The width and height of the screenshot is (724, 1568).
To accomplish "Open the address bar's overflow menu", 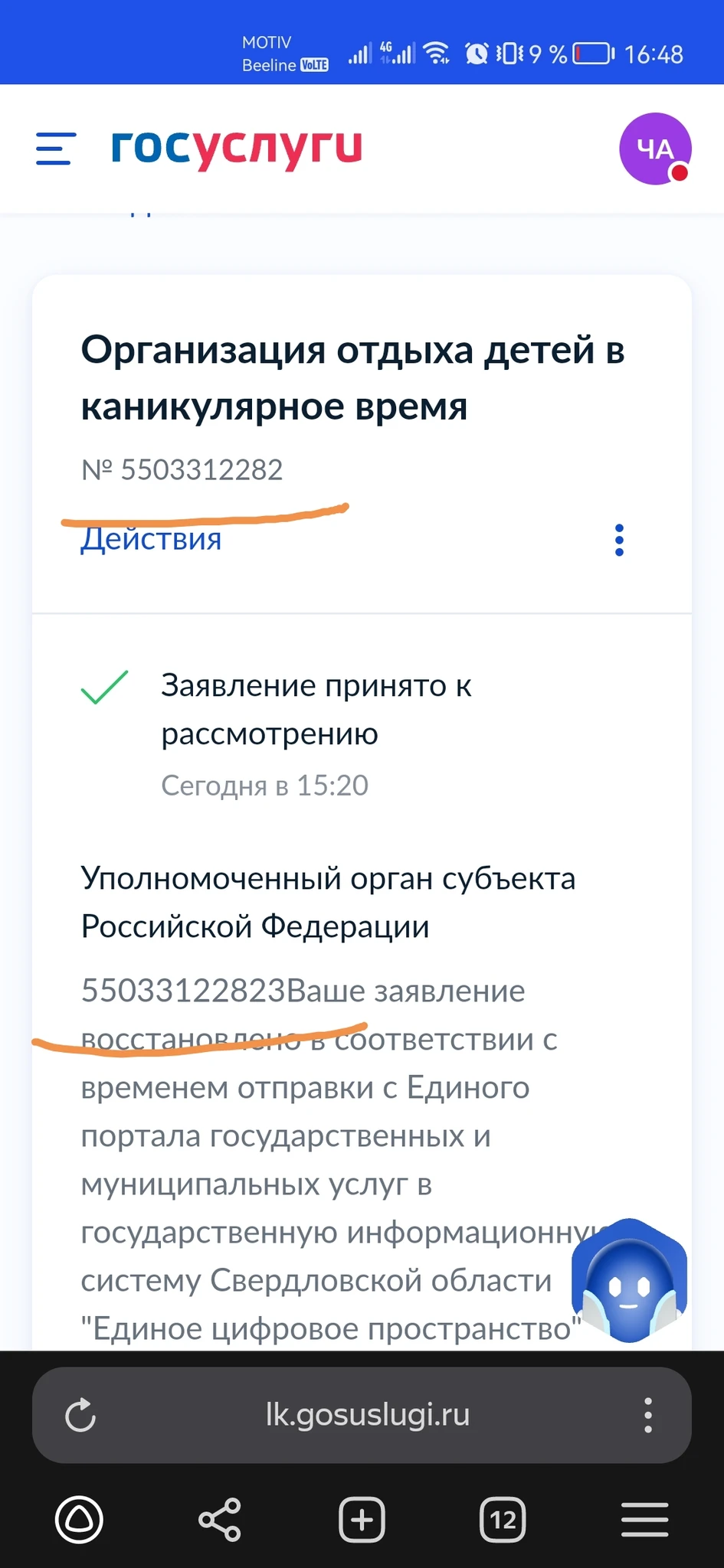I will coord(648,1415).
